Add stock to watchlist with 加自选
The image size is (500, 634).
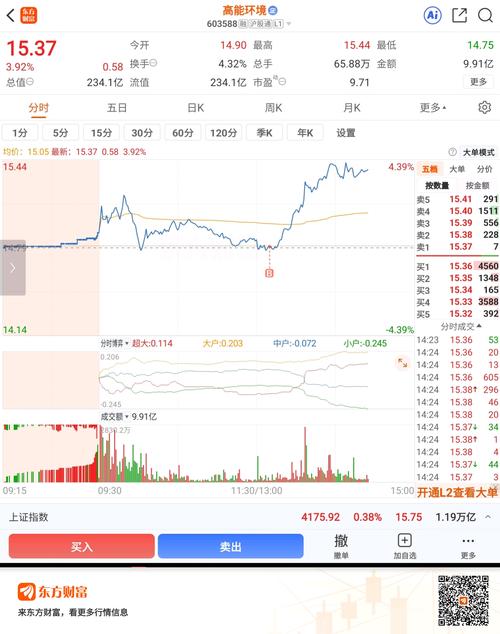(x=405, y=546)
